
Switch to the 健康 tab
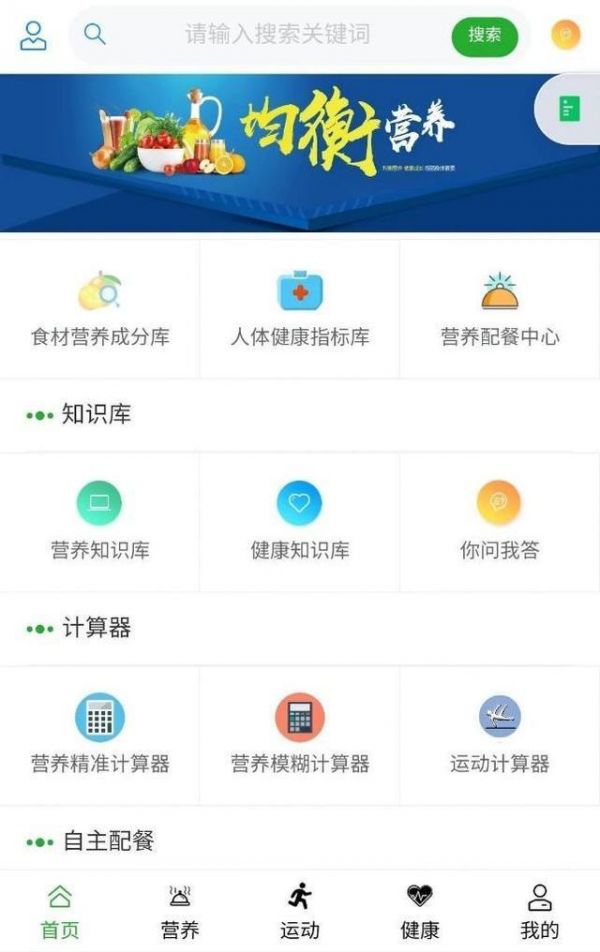[420, 911]
